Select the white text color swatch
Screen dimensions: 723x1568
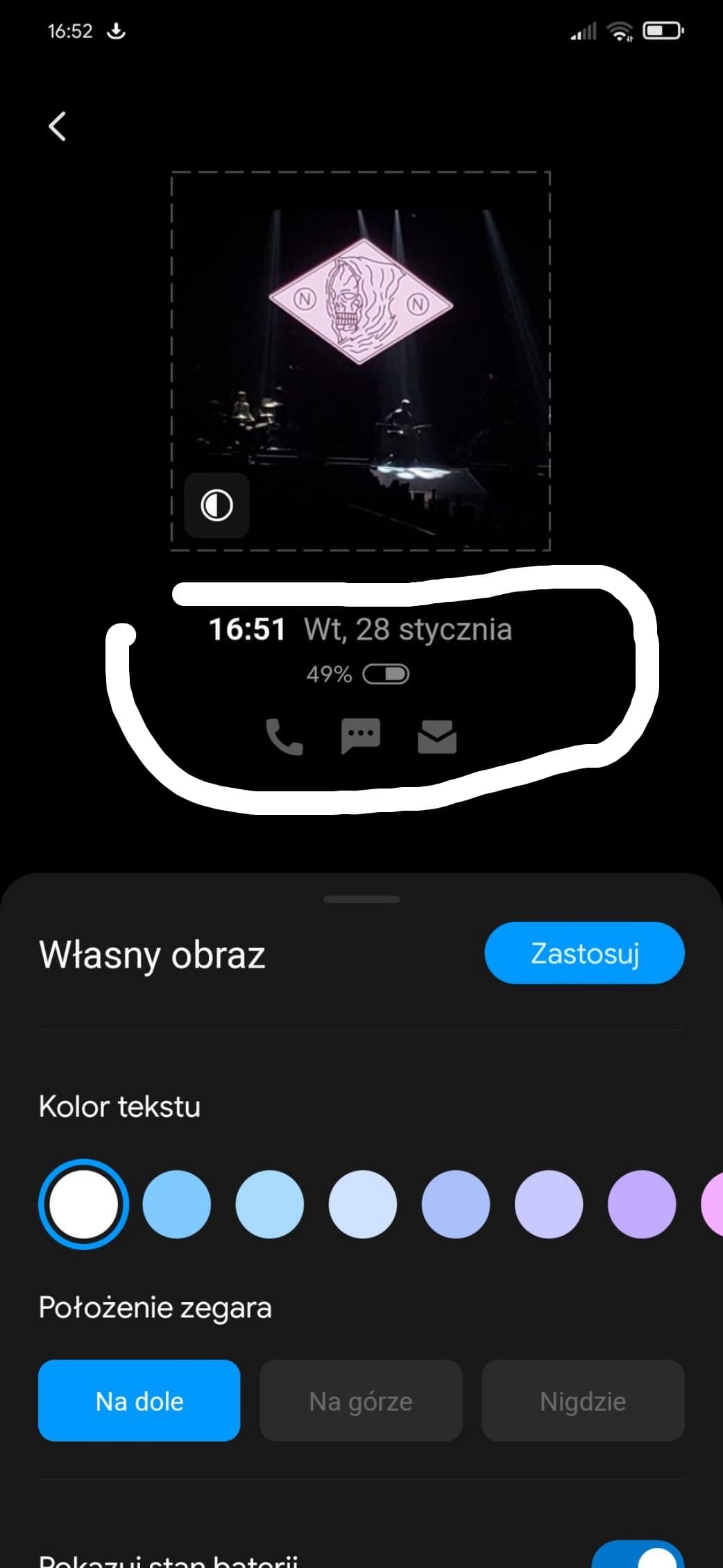coord(83,1204)
